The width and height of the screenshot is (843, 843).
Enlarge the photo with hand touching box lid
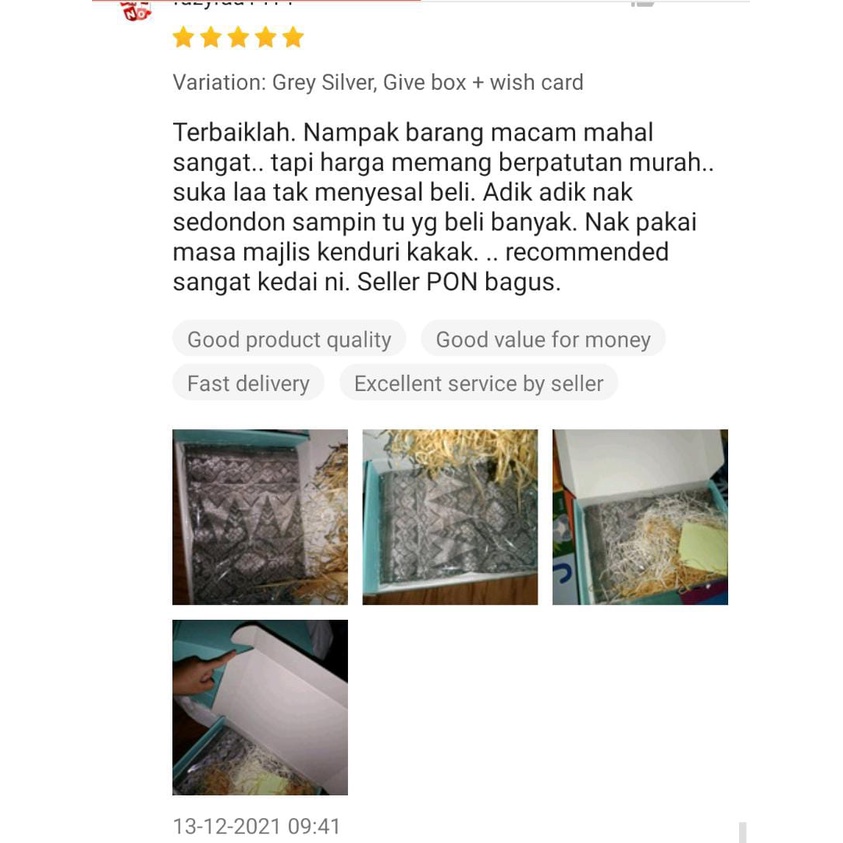260,707
